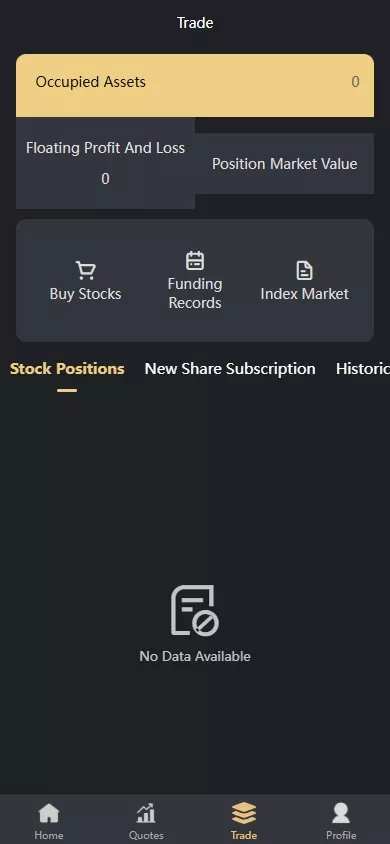Switch to New Share Subscription tab
The height and width of the screenshot is (844, 390).
click(x=230, y=369)
